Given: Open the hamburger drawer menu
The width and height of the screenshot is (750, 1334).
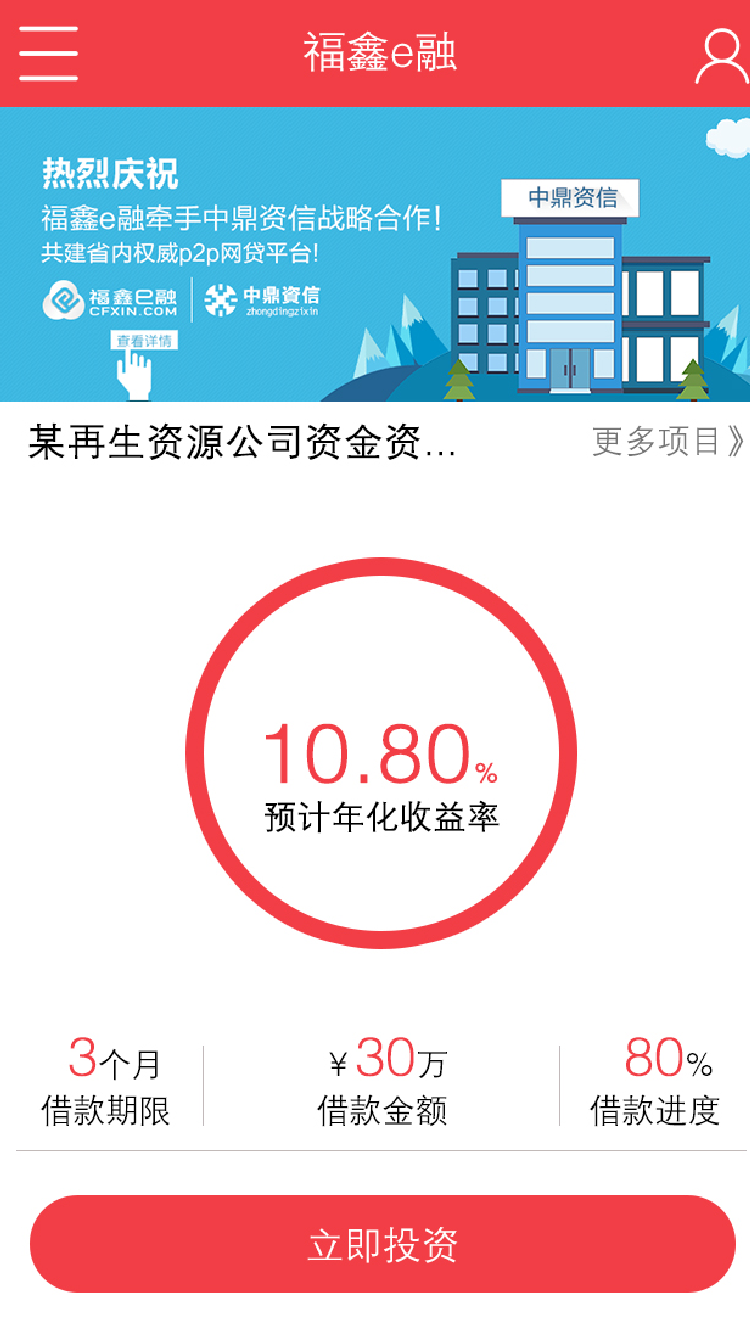Looking at the screenshot, I should 47,53.
